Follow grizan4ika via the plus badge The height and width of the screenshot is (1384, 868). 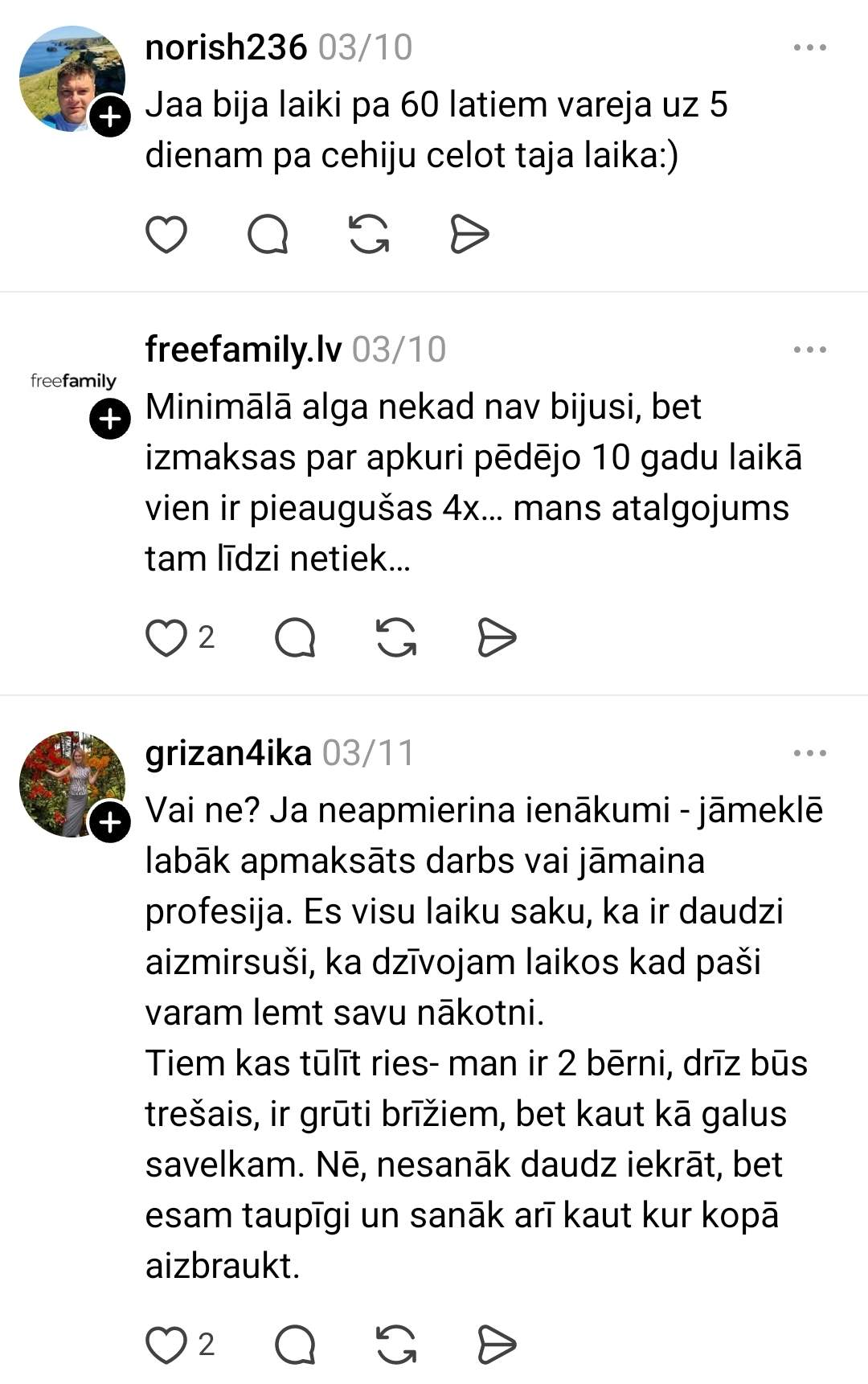110,823
